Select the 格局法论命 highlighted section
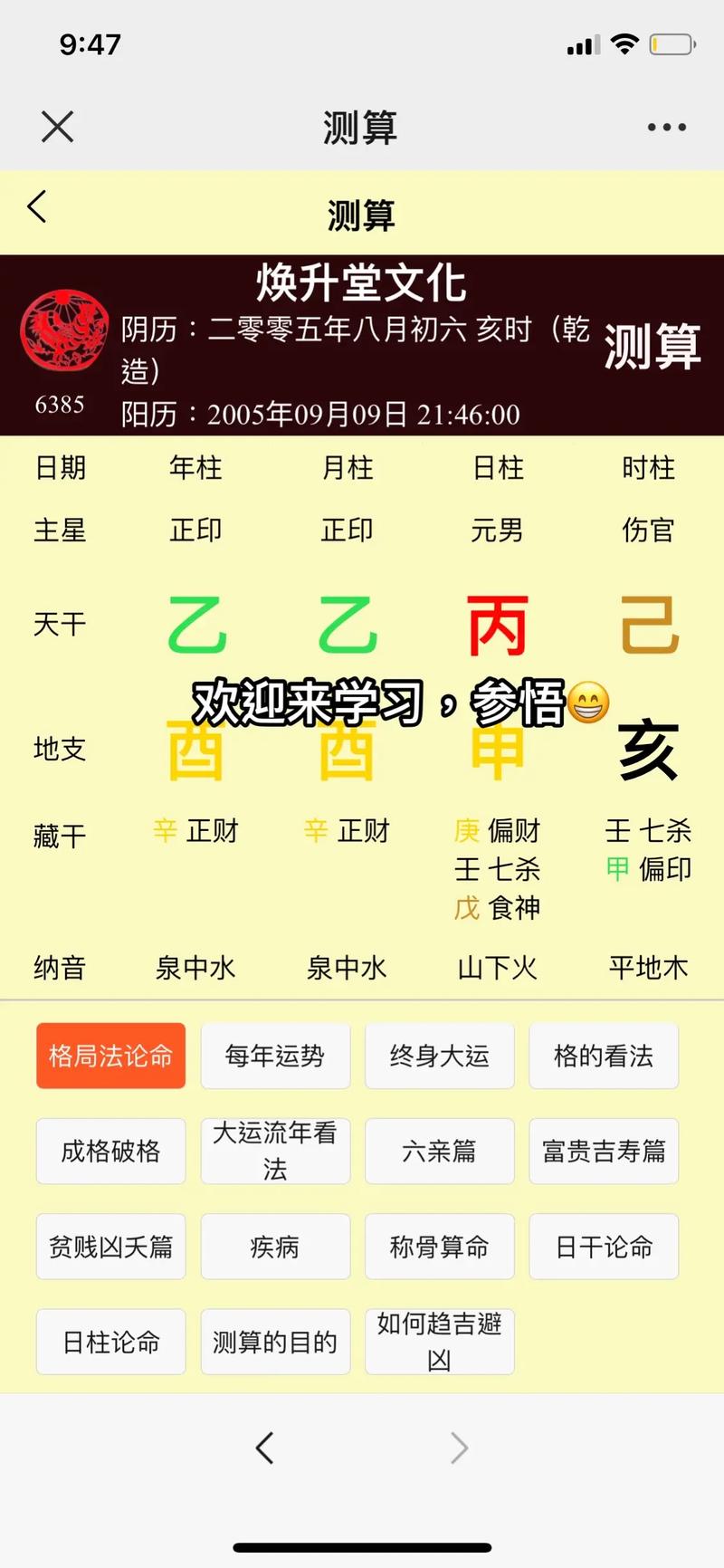 [x=110, y=1056]
